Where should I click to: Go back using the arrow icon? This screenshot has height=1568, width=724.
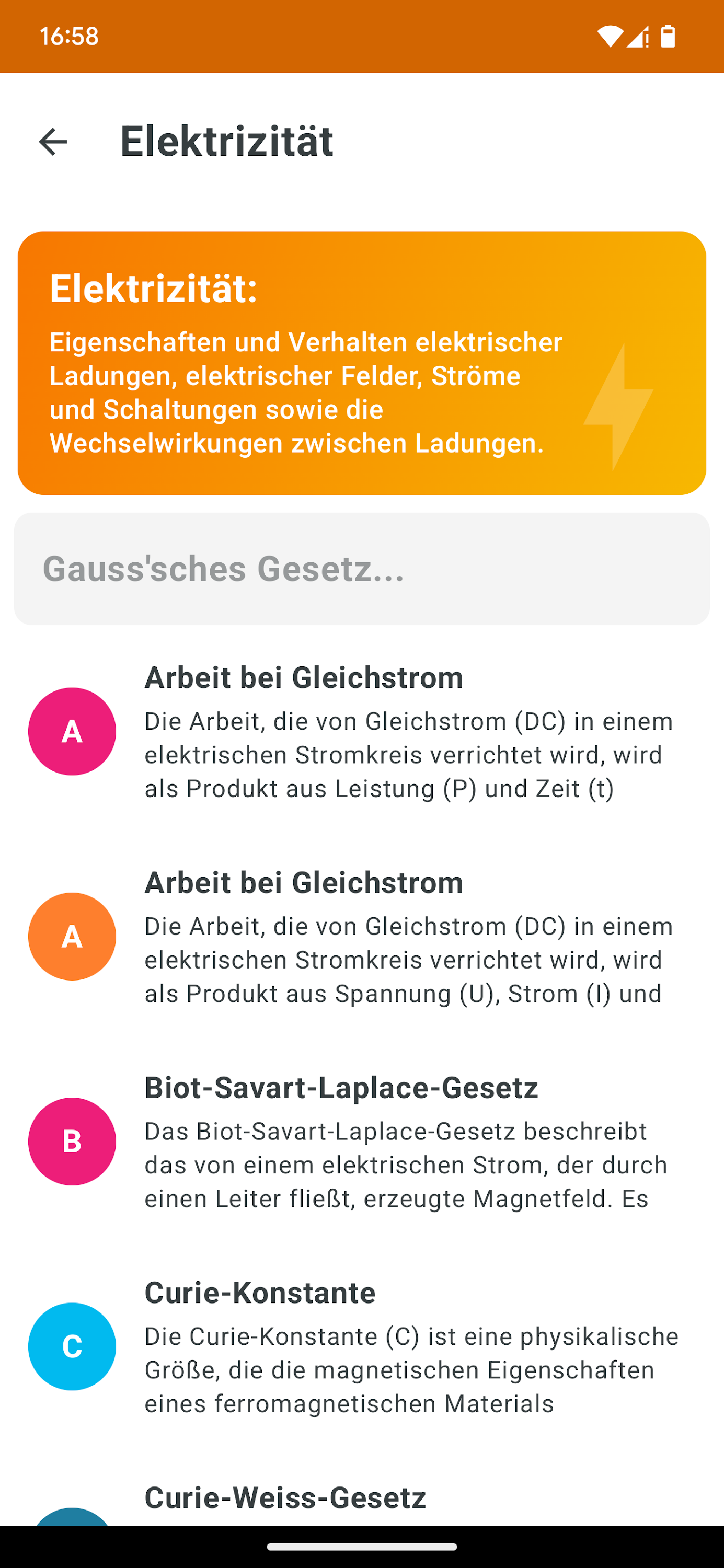53,142
